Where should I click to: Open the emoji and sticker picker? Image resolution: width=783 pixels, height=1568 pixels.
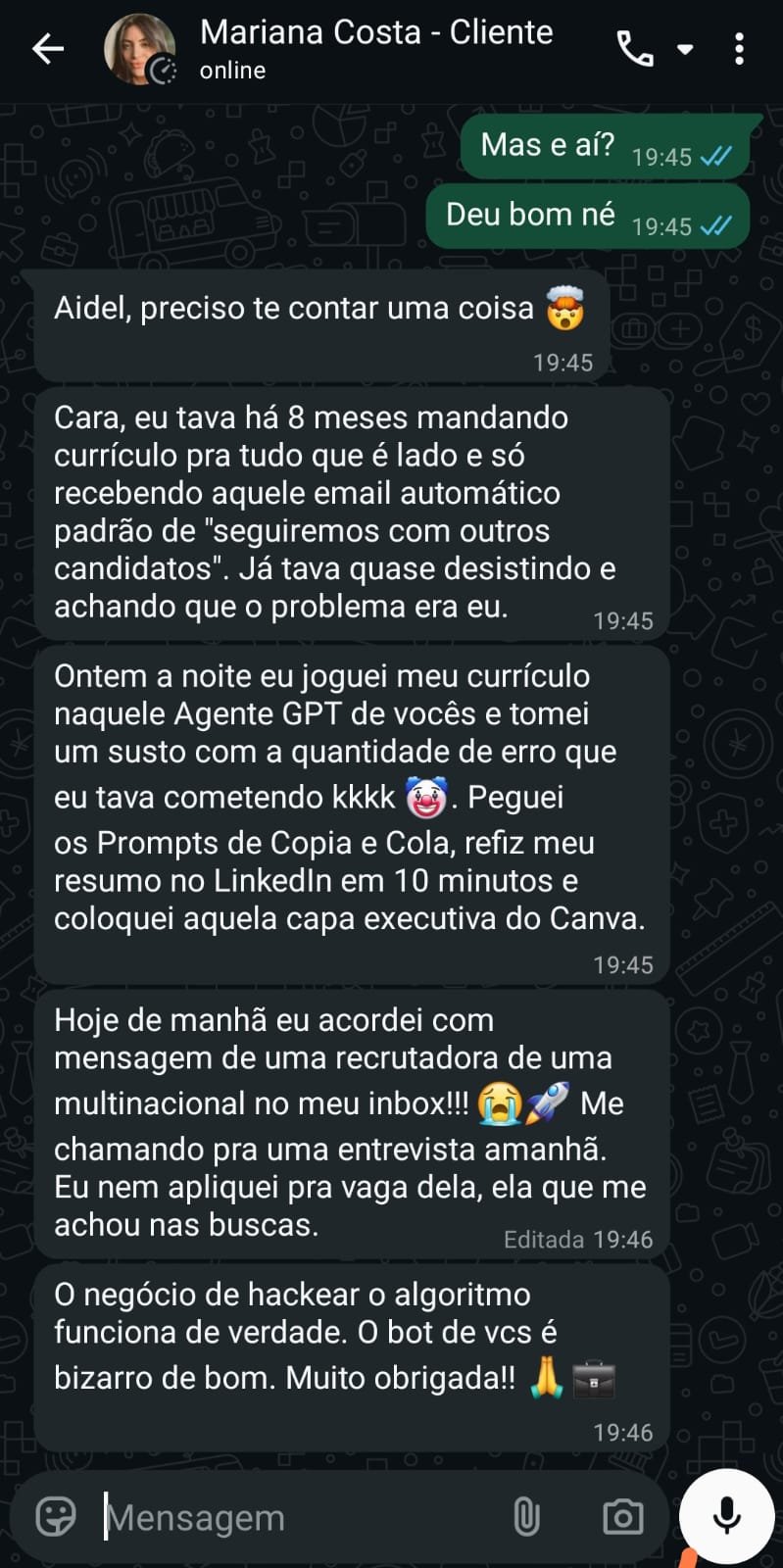54,1516
